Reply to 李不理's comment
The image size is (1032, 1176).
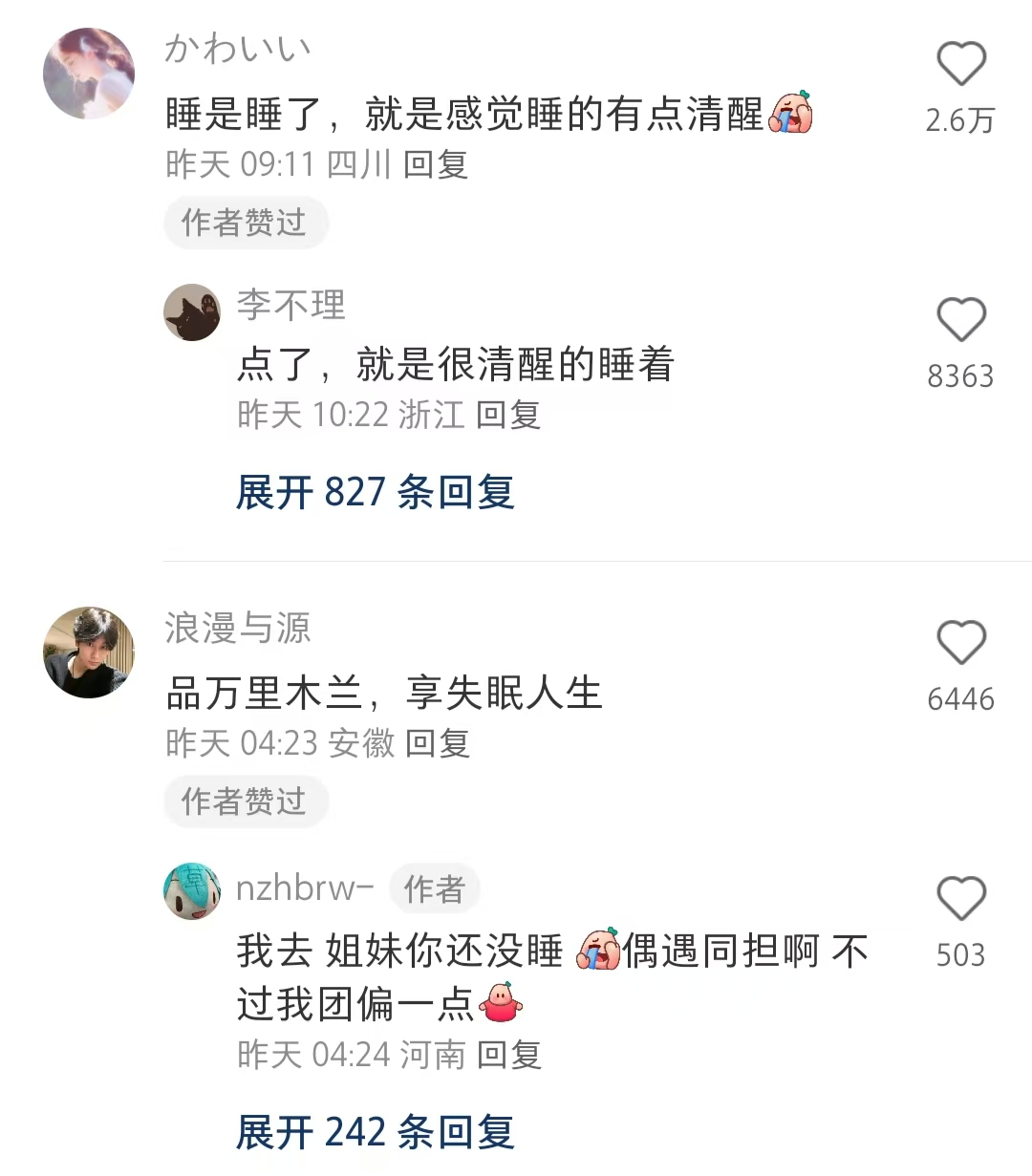point(508,415)
